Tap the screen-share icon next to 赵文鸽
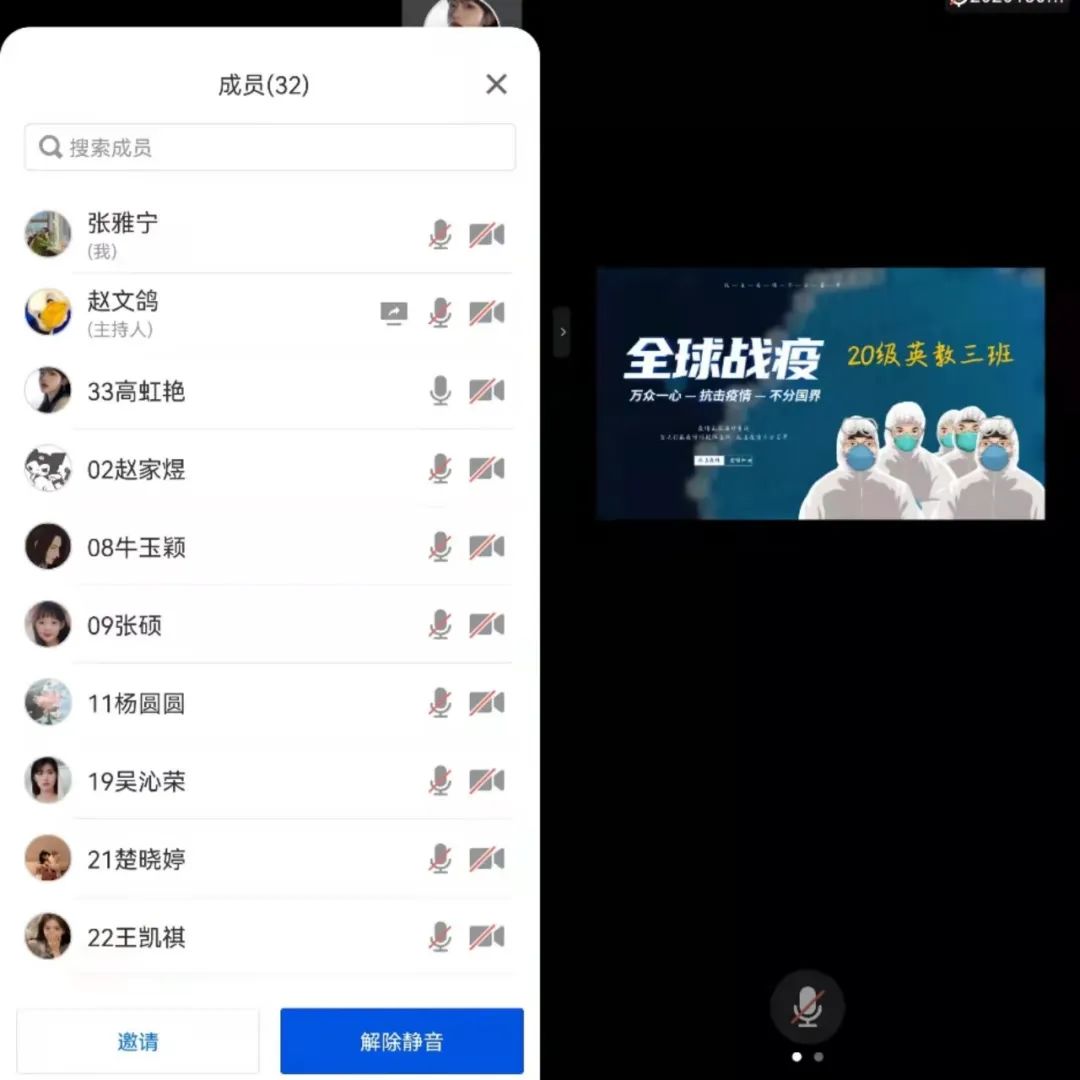This screenshot has height=1080, width=1080. [x=394, y=313]
